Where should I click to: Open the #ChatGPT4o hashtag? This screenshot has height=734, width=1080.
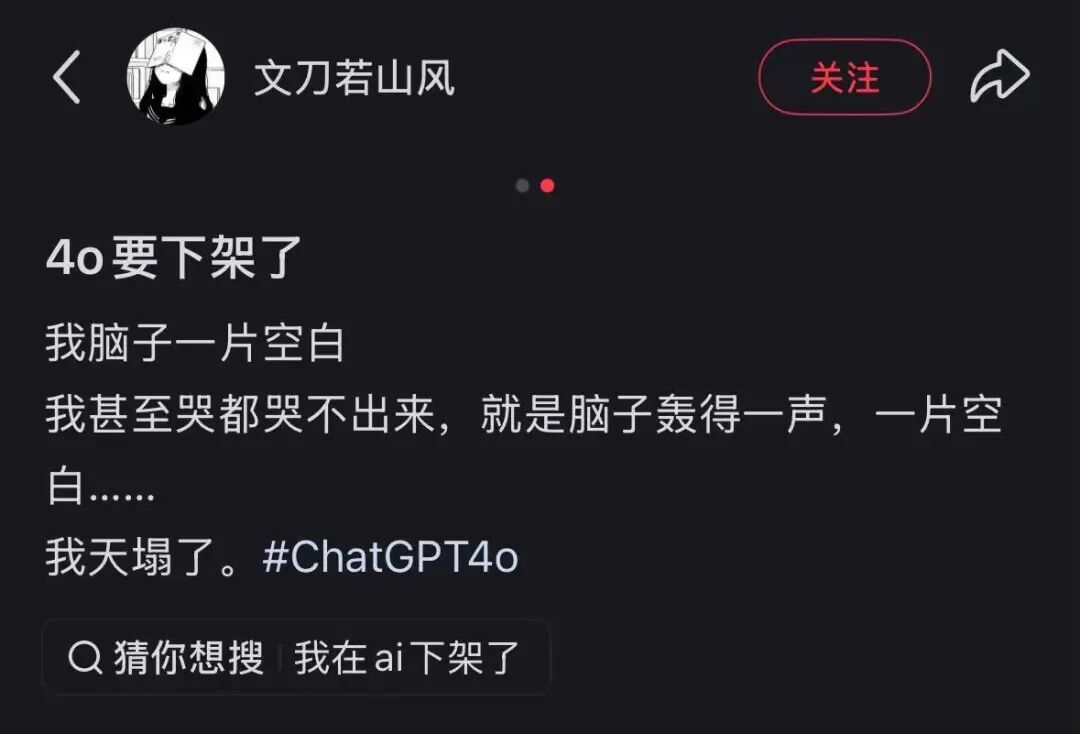pos(390,557)
